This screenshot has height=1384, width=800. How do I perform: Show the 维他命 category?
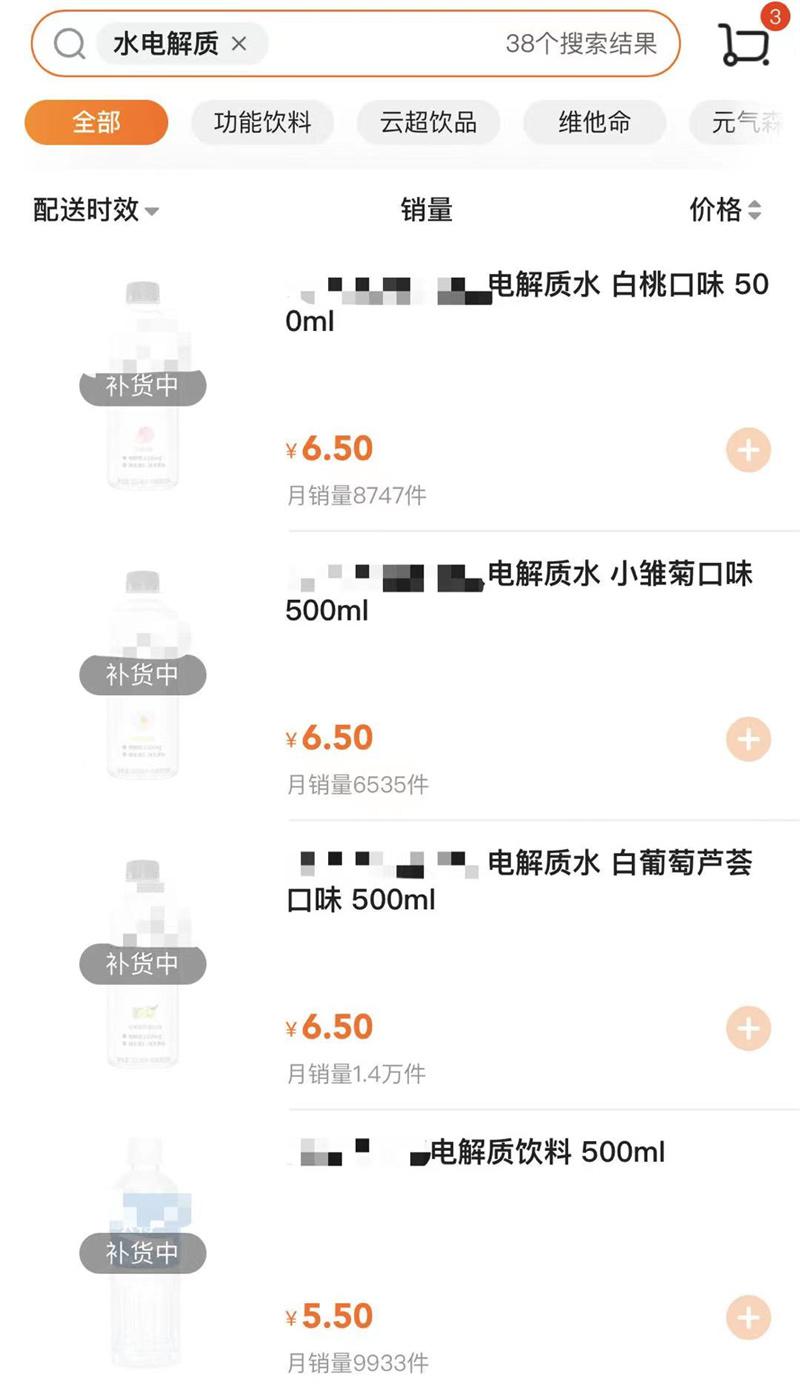594,123
